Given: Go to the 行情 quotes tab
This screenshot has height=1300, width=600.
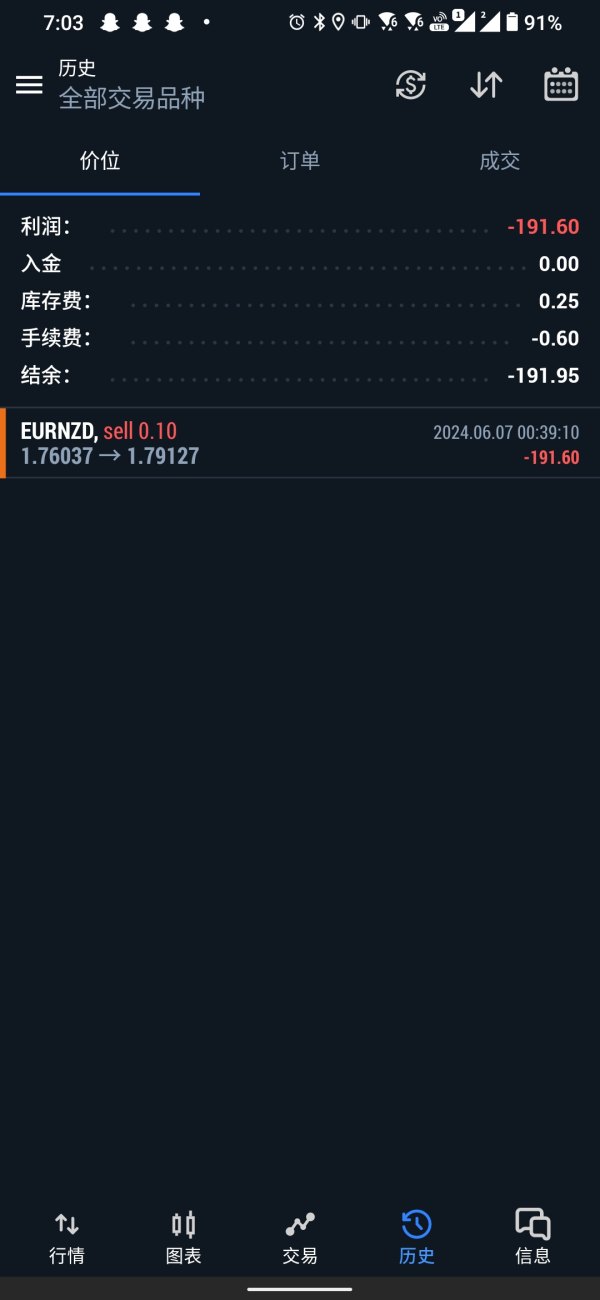Looking at the screenshot, I should point(67,1238).
